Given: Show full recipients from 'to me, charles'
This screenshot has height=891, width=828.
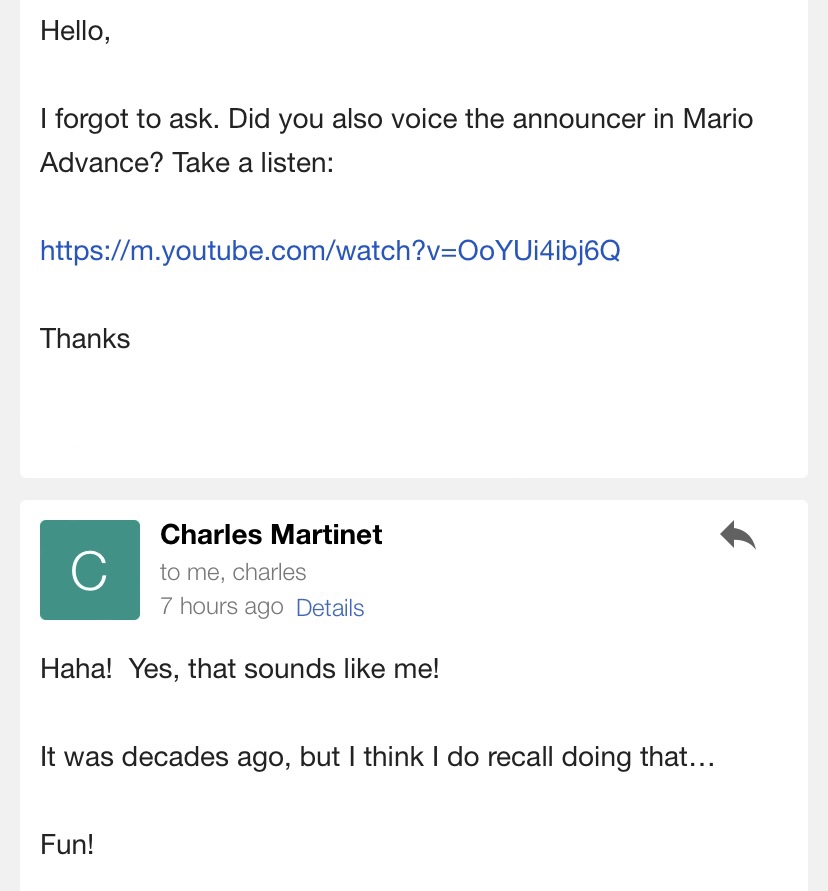Looking at the screenshot, I should [233, 572].
